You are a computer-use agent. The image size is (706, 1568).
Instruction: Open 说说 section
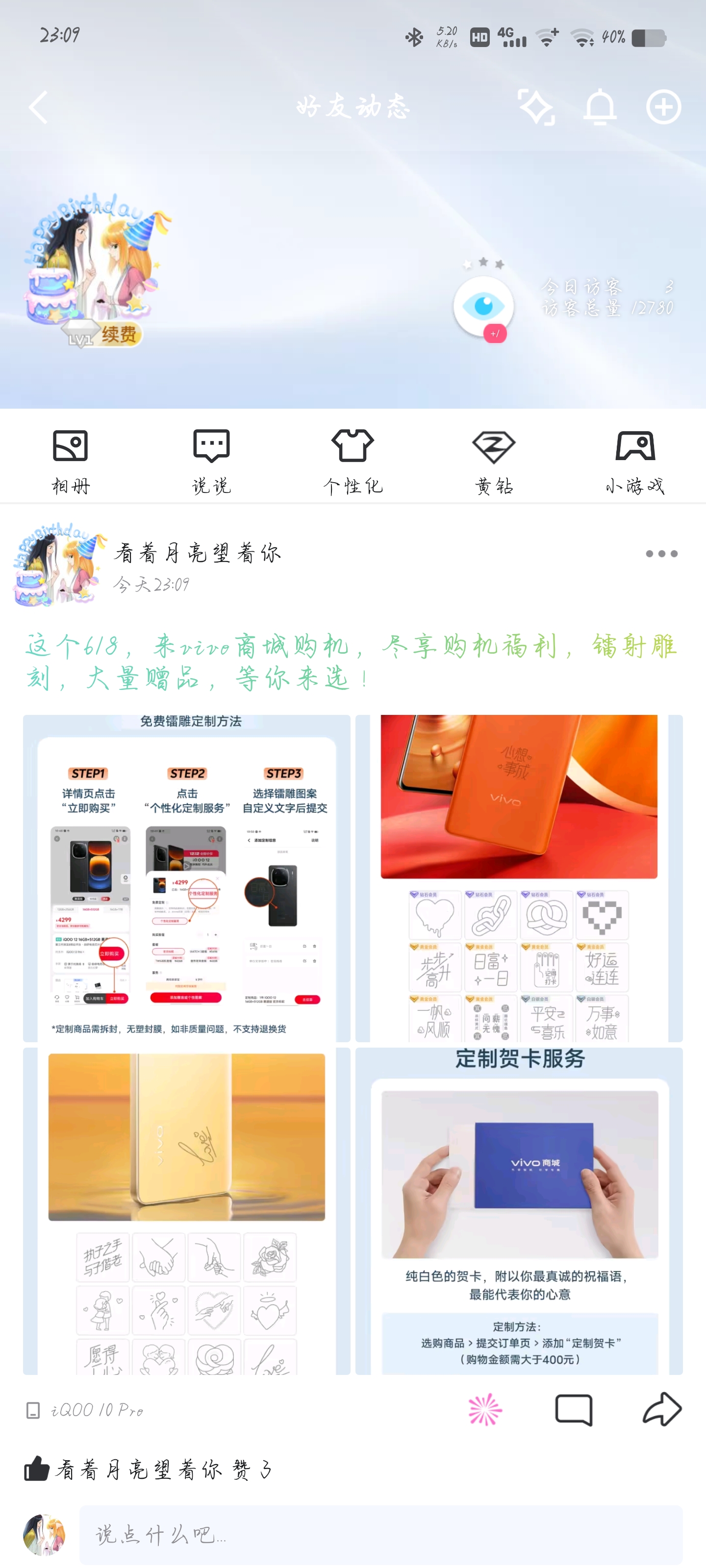point(211,461)
